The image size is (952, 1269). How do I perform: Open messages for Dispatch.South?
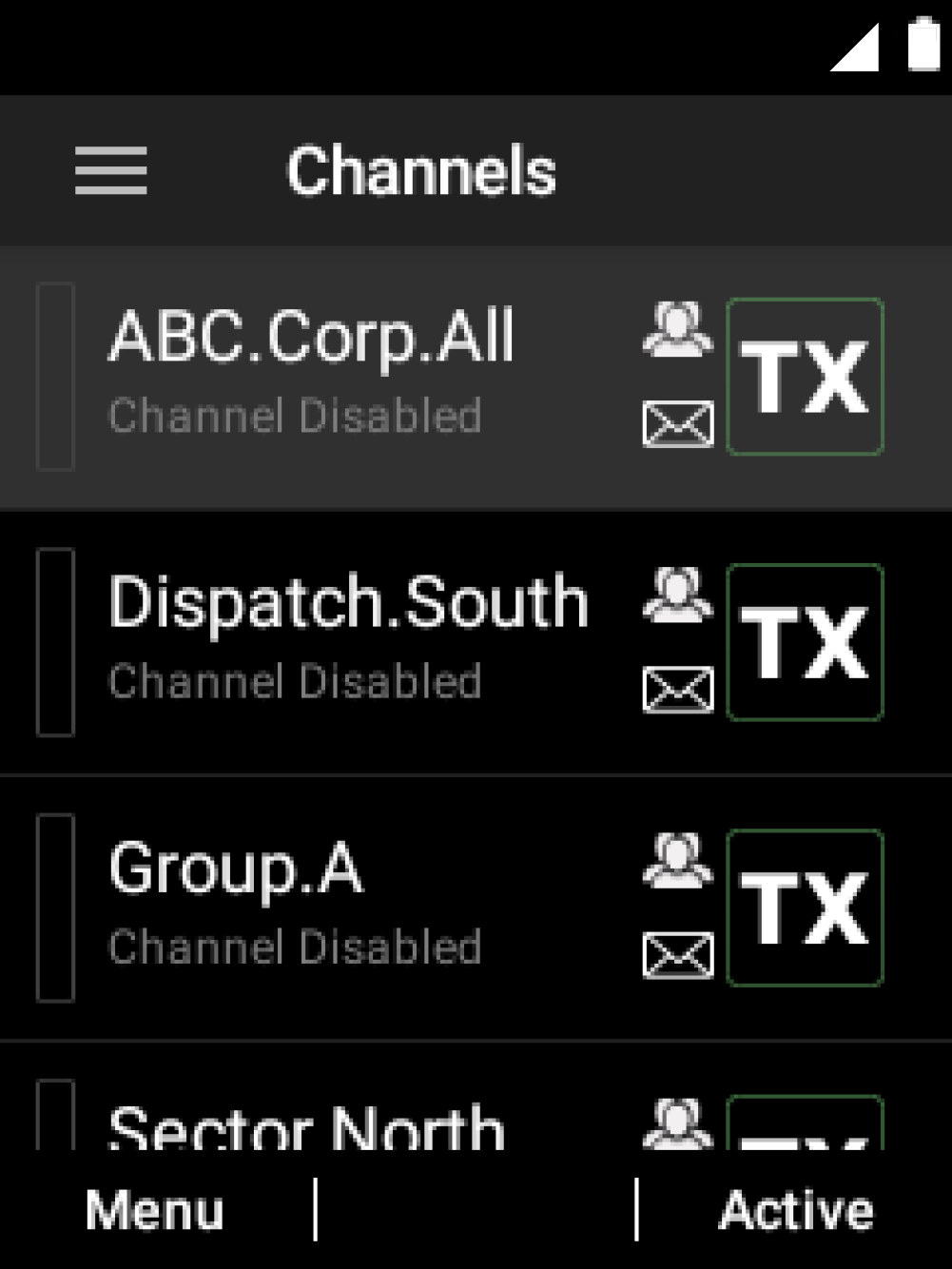pos(677,689)
